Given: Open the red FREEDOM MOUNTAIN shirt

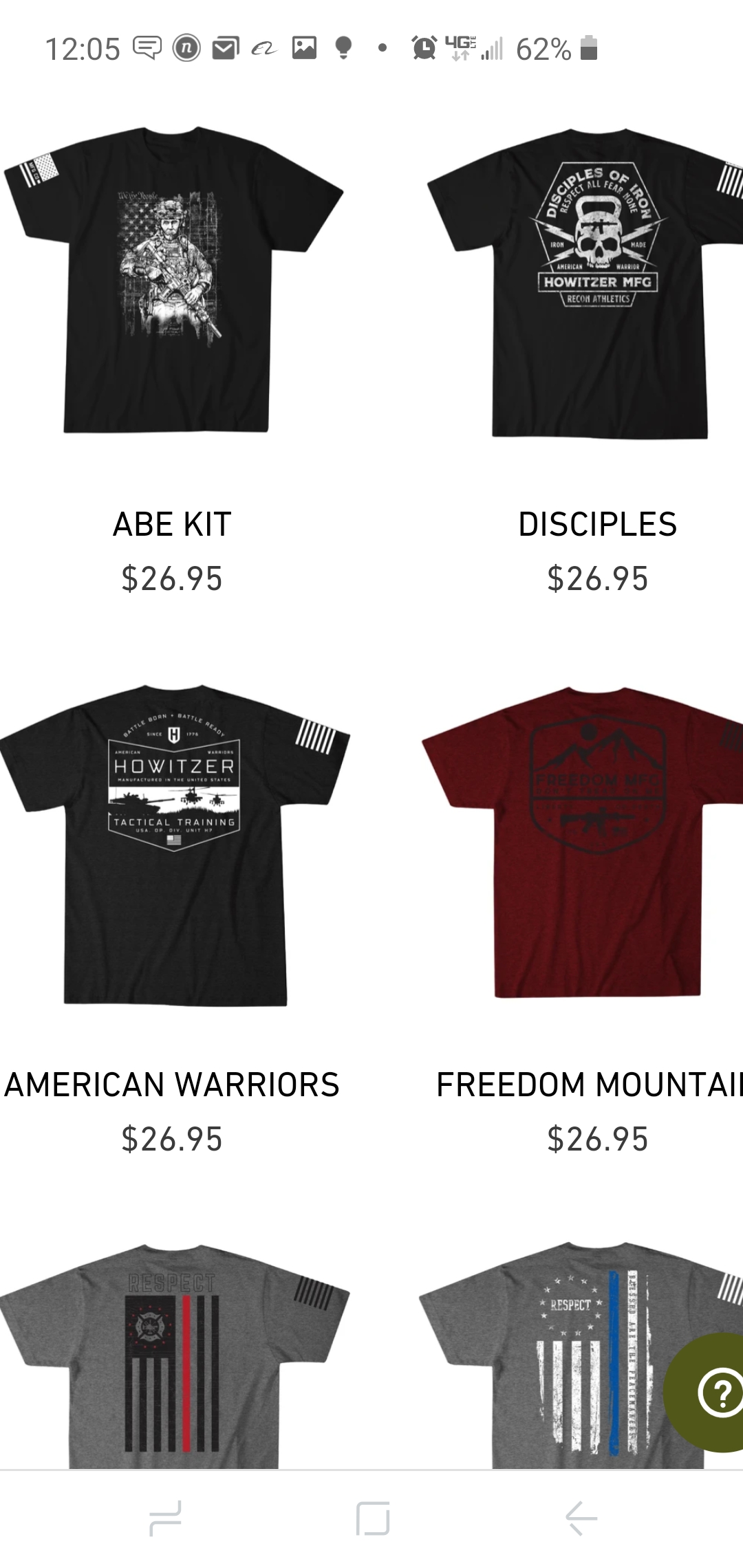Looking at the screenshot, I should (x=582, y=841).
